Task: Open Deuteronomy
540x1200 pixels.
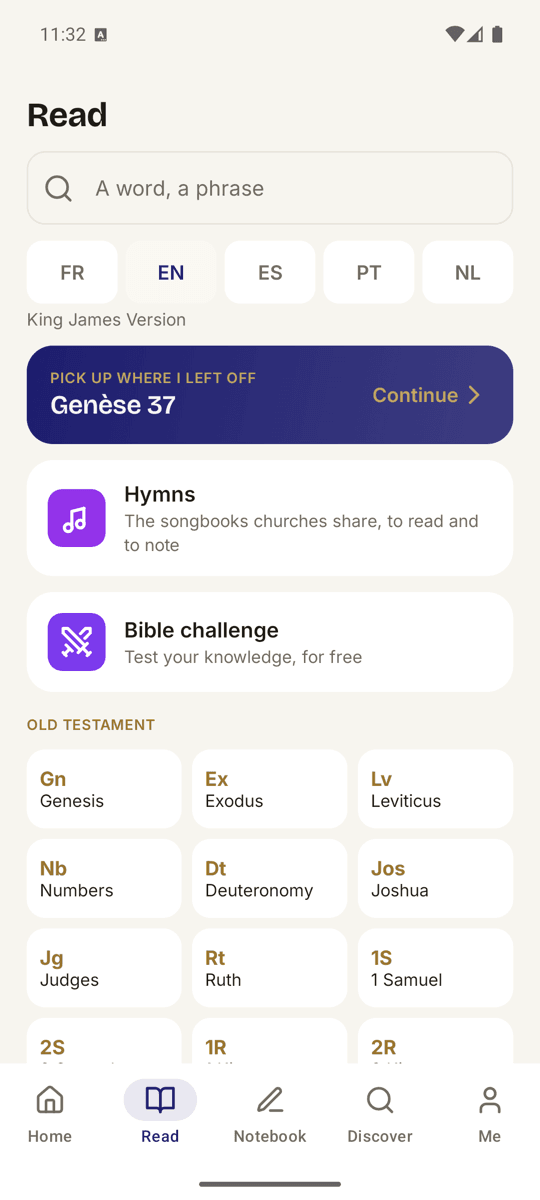Action: [270, 878]
